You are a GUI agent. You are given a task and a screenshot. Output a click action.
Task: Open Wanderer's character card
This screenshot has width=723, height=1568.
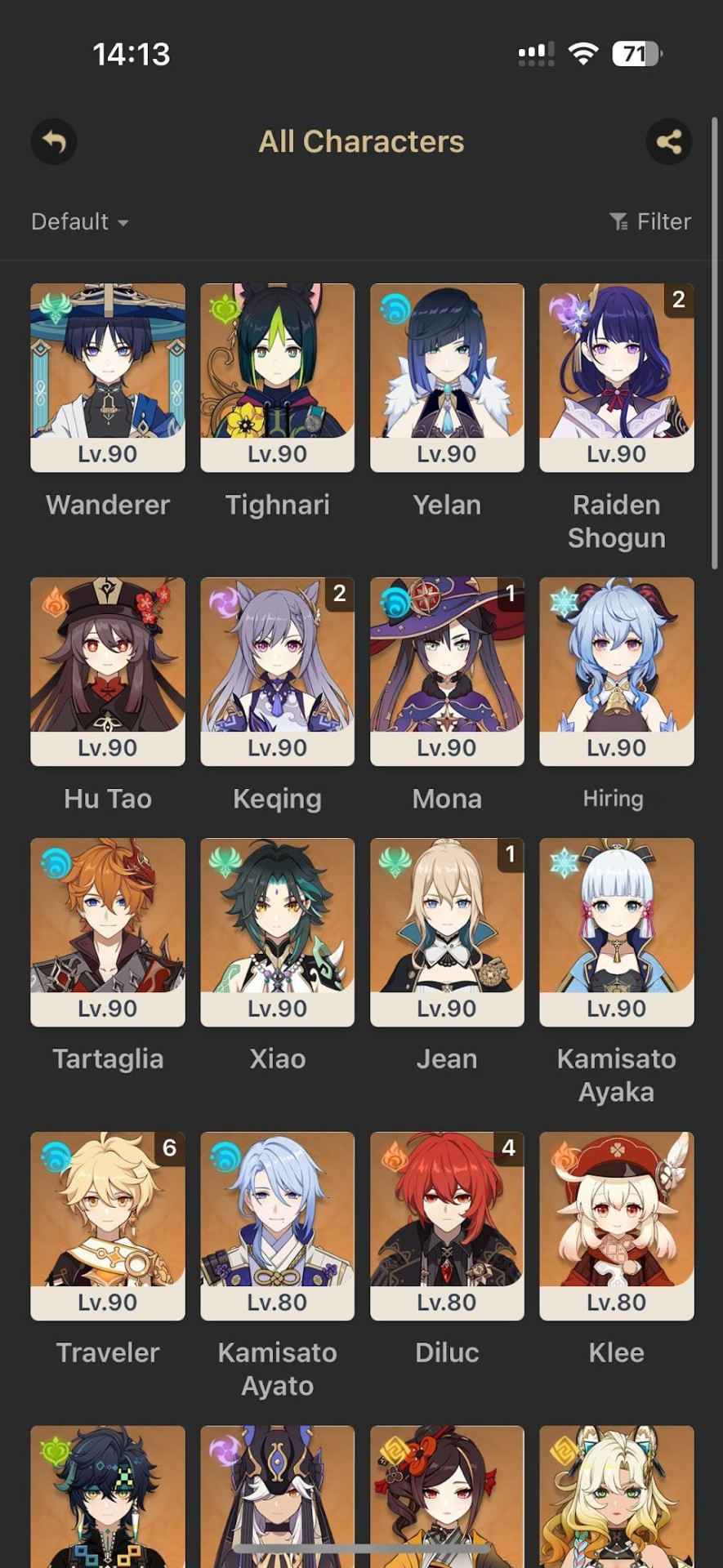pyautogui.click(x=108, y=377)
